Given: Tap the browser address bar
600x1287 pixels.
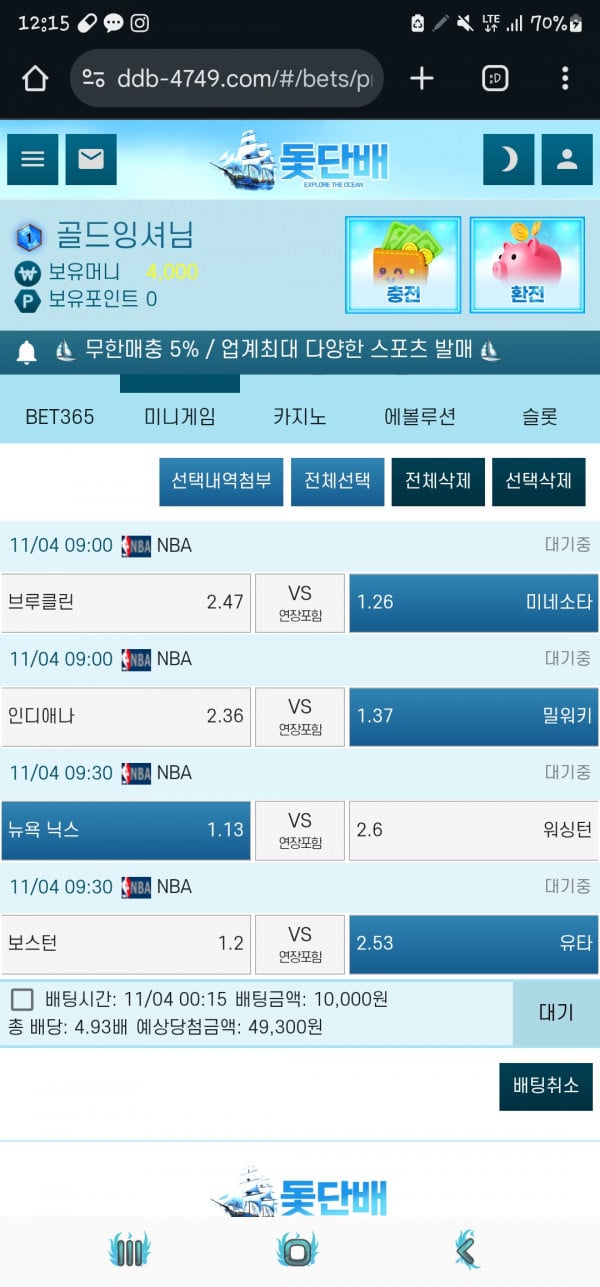Looking at the screenshot, I should click(227, 79).
